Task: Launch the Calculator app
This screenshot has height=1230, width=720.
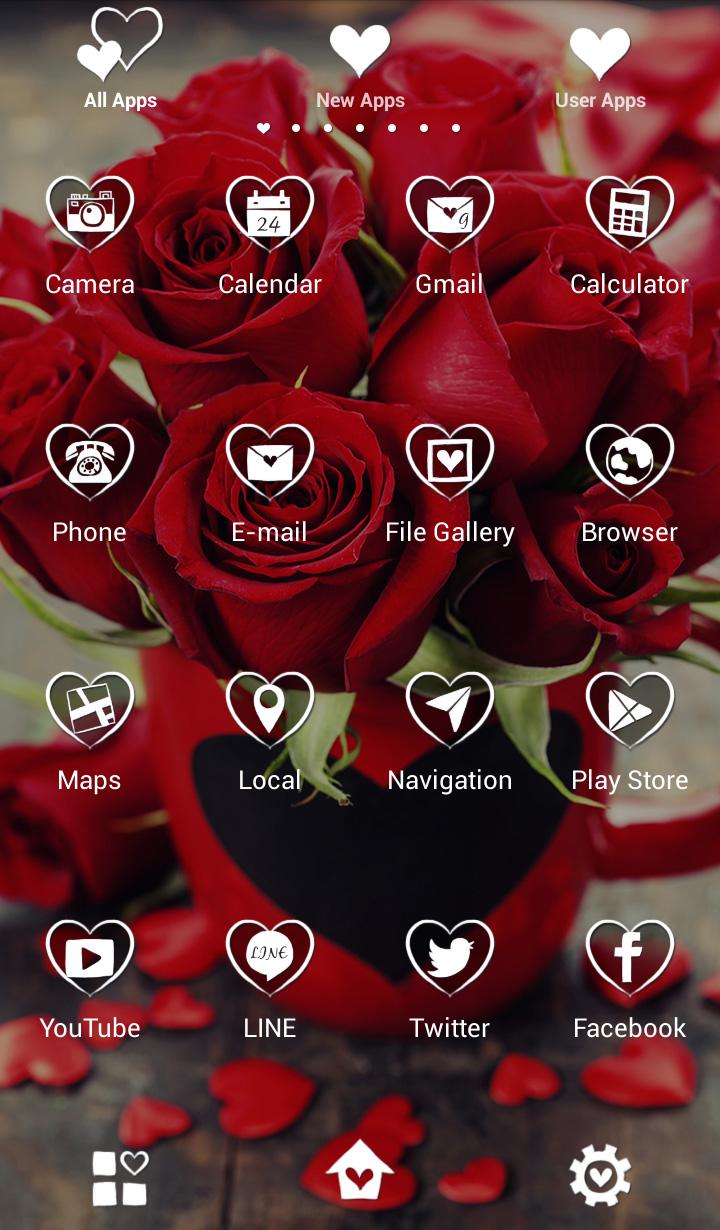Action: (x=630, y=214)
